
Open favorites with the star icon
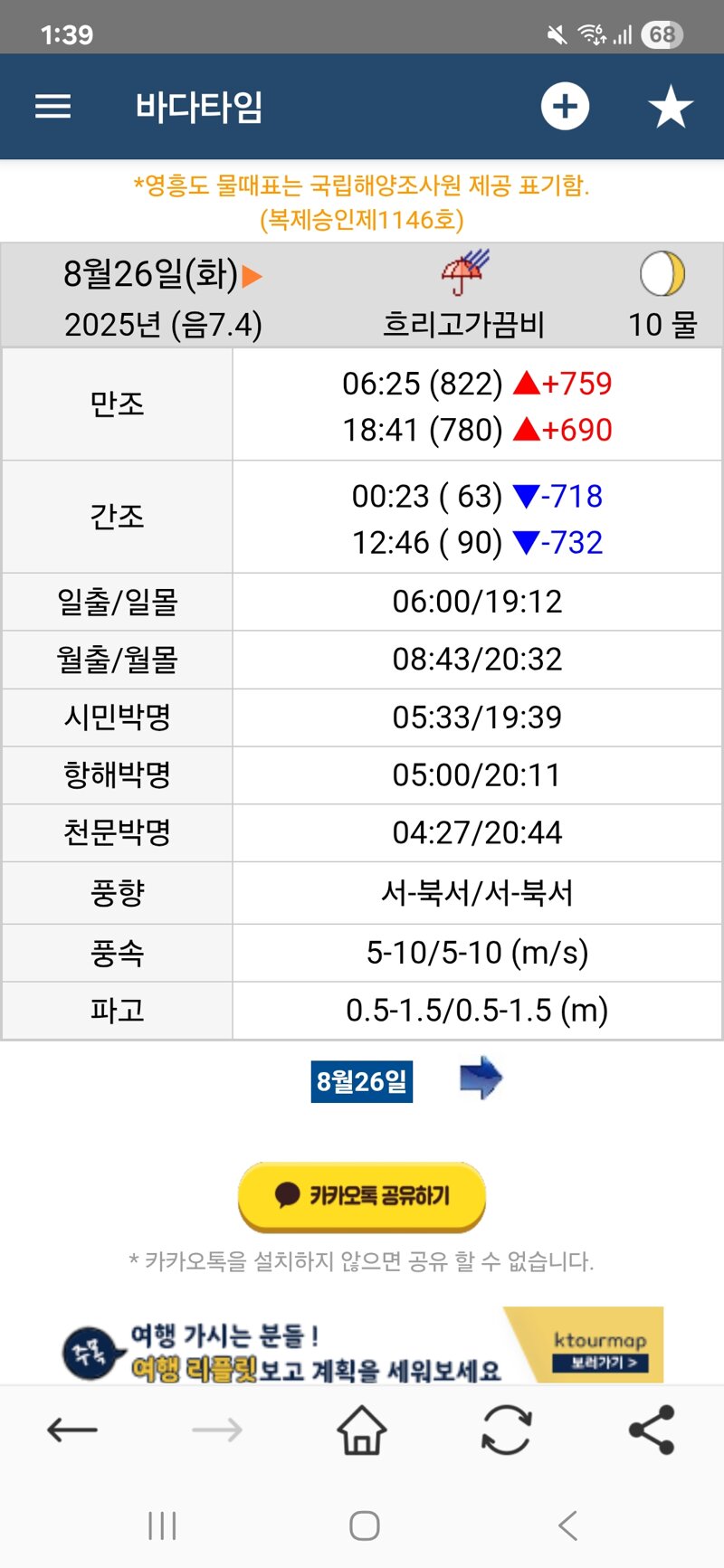(x=671, y=107)
